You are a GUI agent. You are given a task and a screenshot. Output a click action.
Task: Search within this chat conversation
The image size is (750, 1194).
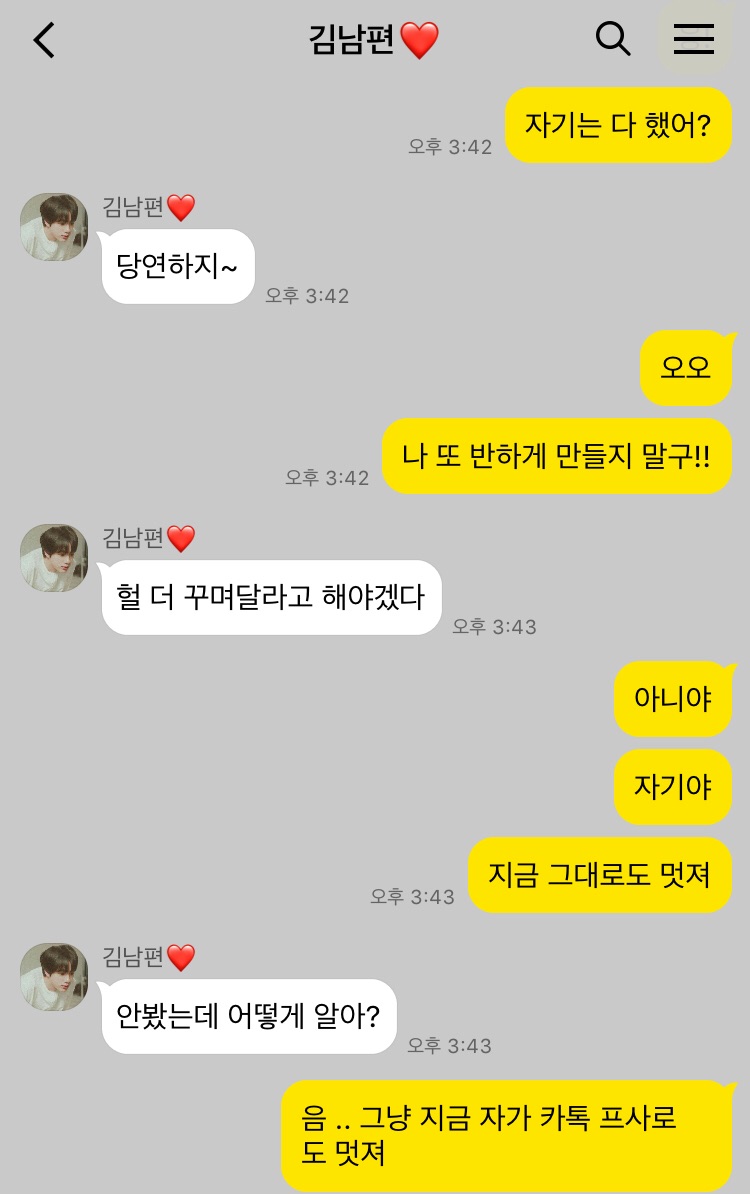(x=612, y=39)
